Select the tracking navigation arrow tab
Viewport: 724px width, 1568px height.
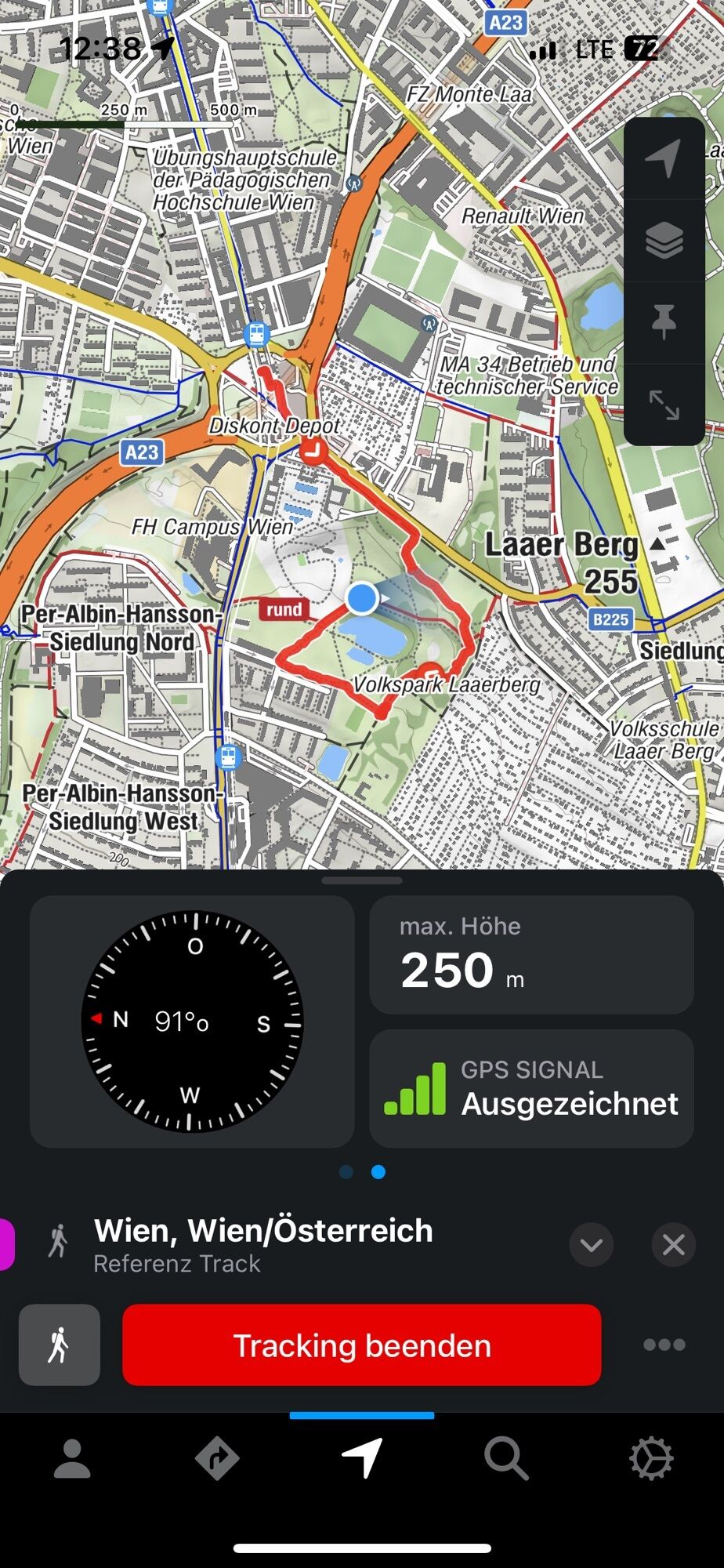(362, 1459)
